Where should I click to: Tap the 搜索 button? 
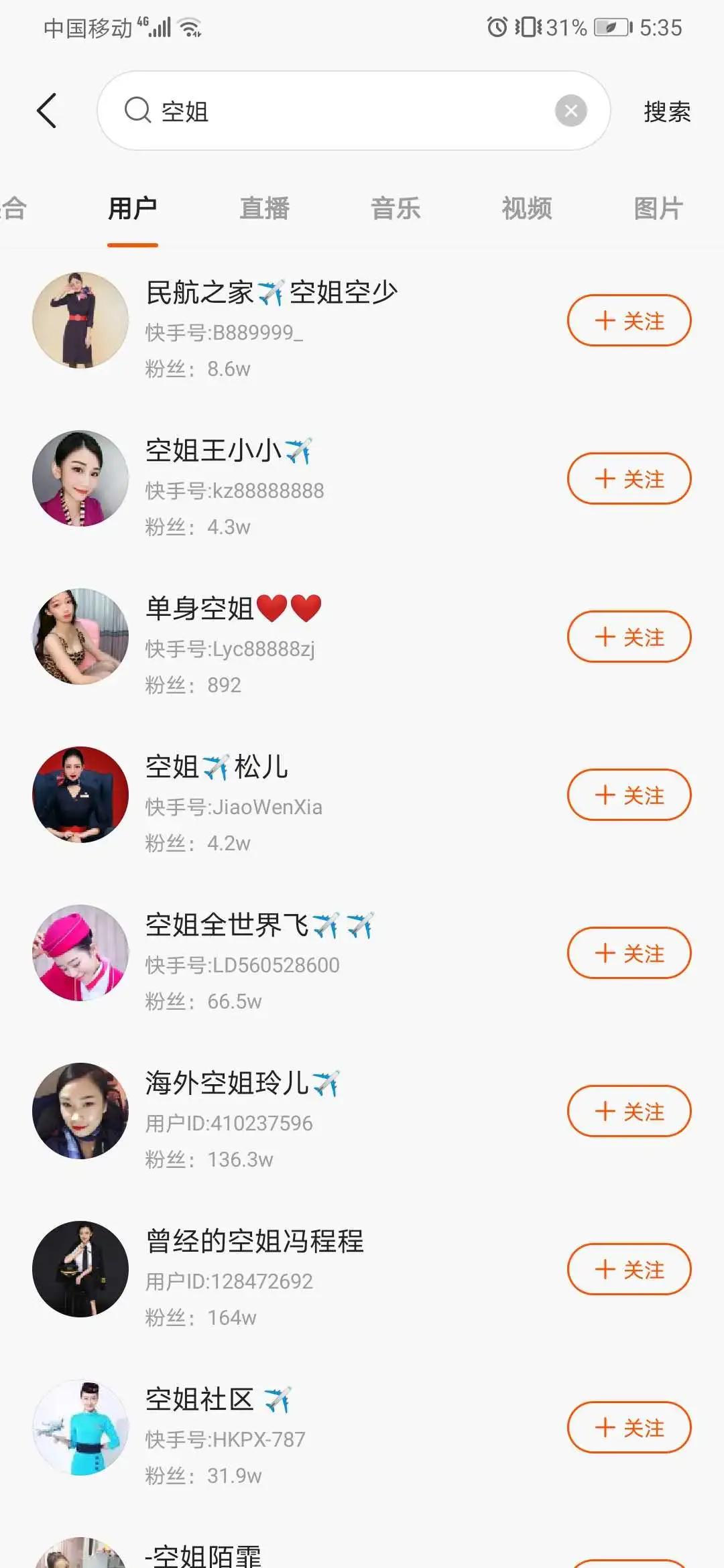[666, 111]
